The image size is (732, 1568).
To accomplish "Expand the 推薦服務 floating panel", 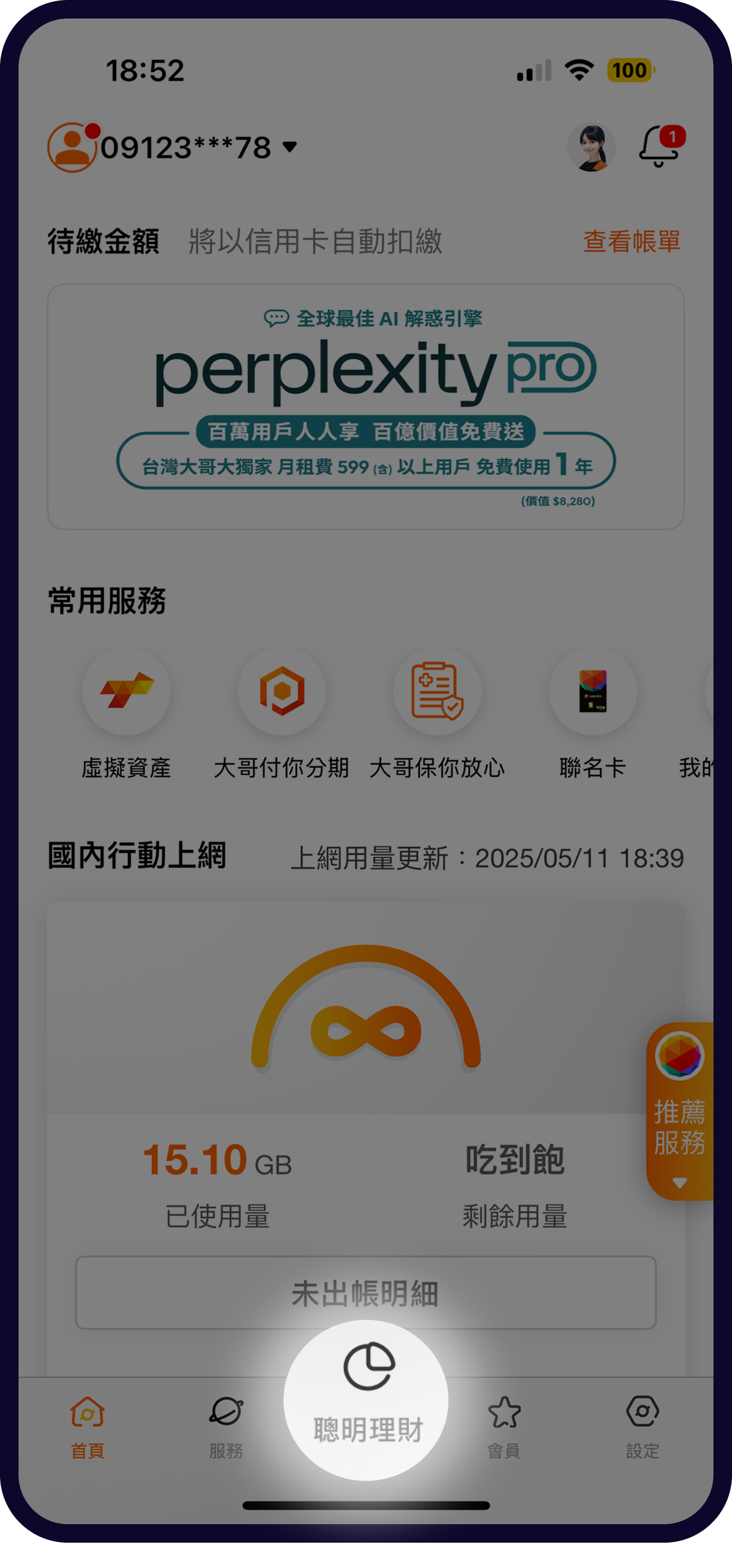I will tap(679, 1111).
